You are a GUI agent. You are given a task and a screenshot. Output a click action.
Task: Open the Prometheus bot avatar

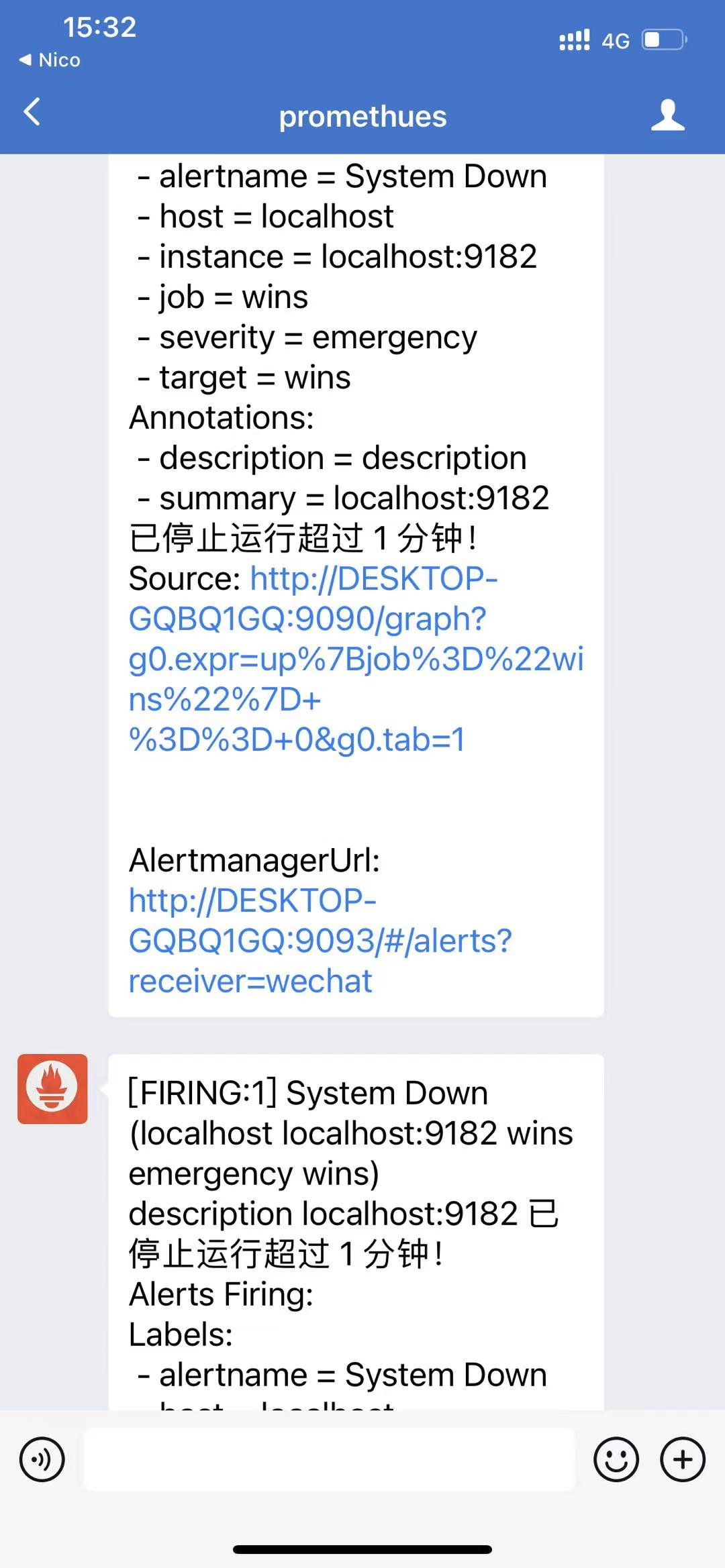click(x=52, y=1088)
